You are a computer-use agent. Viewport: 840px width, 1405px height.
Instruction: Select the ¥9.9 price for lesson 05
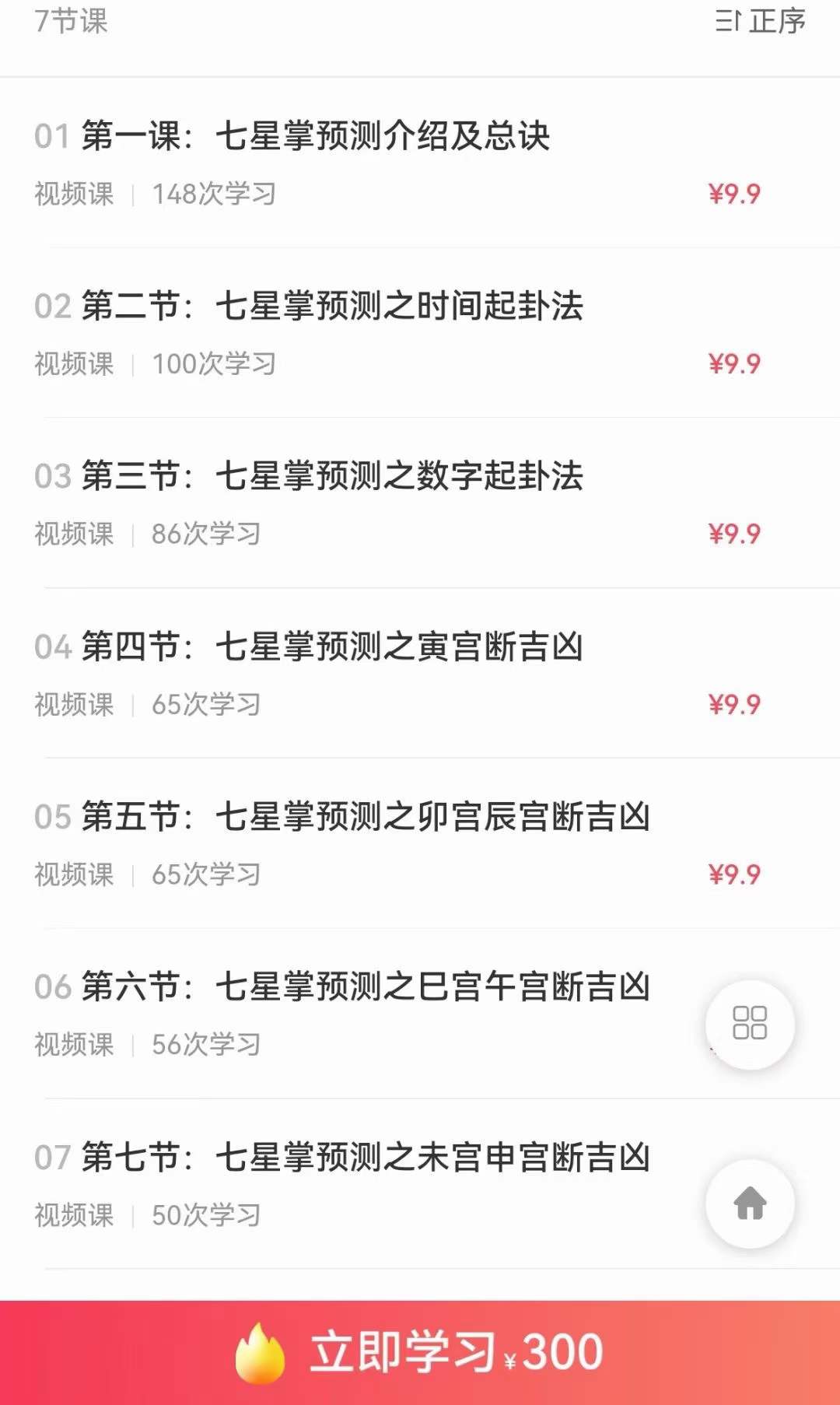733,874
